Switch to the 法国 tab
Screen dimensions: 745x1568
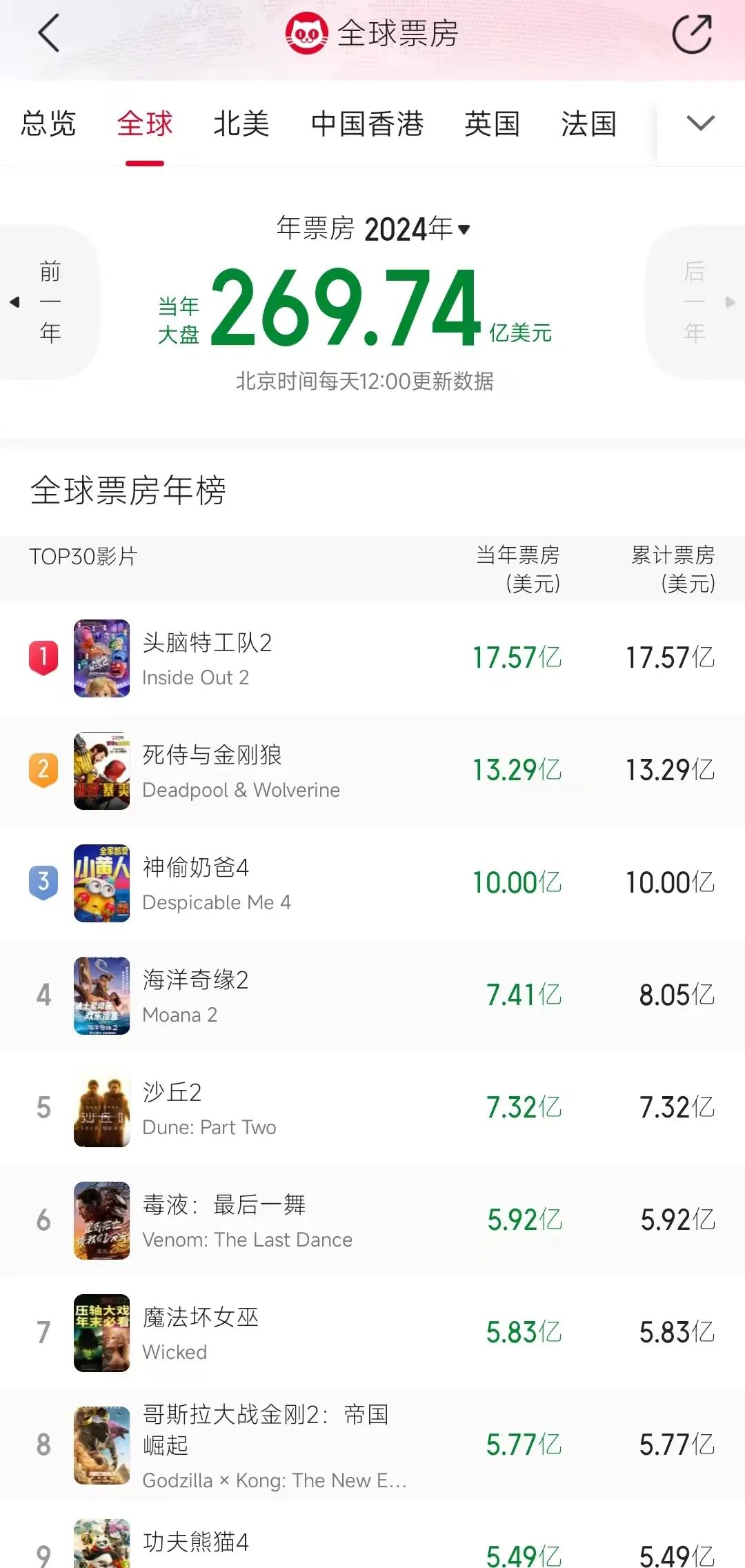pyautogui.click(x=588, y=124)
